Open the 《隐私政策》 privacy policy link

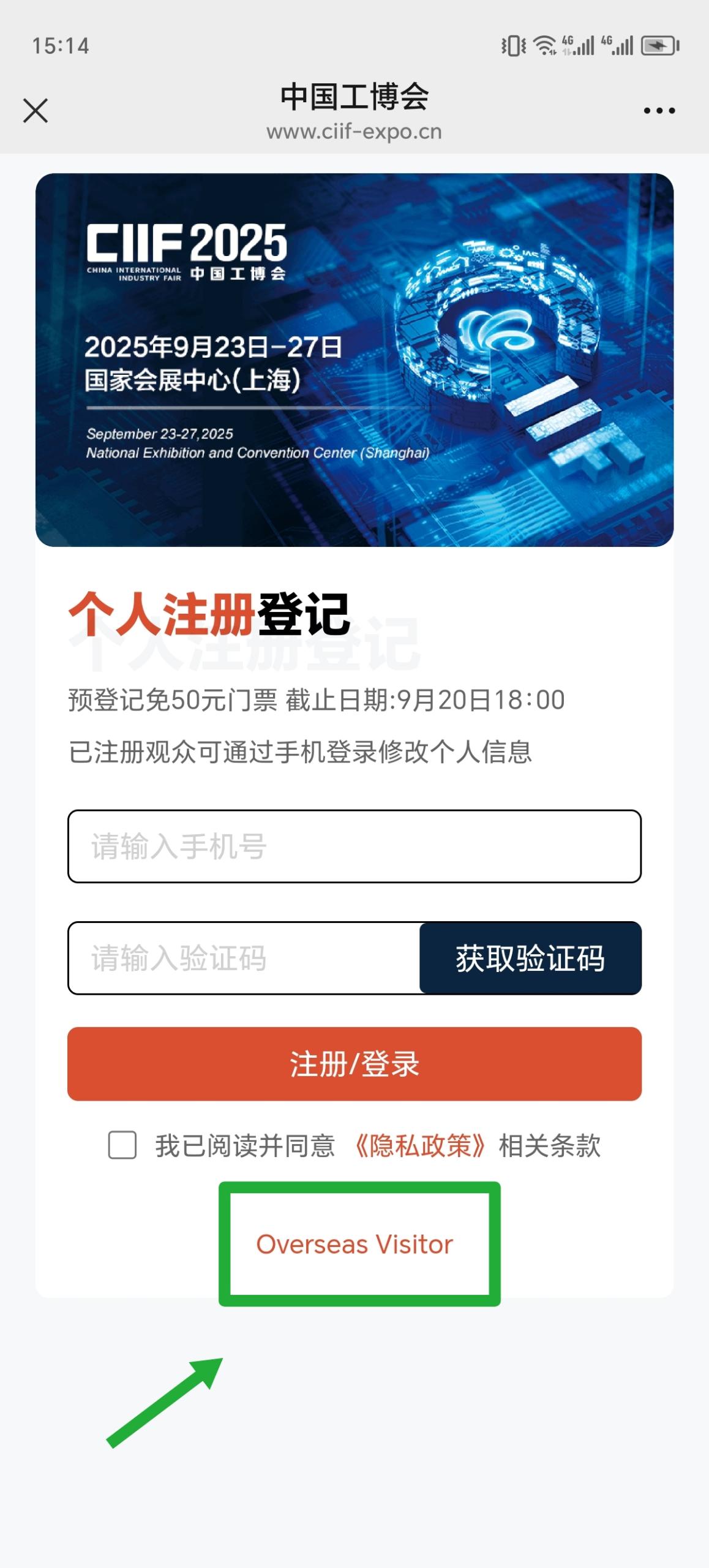pos(420,1145)
